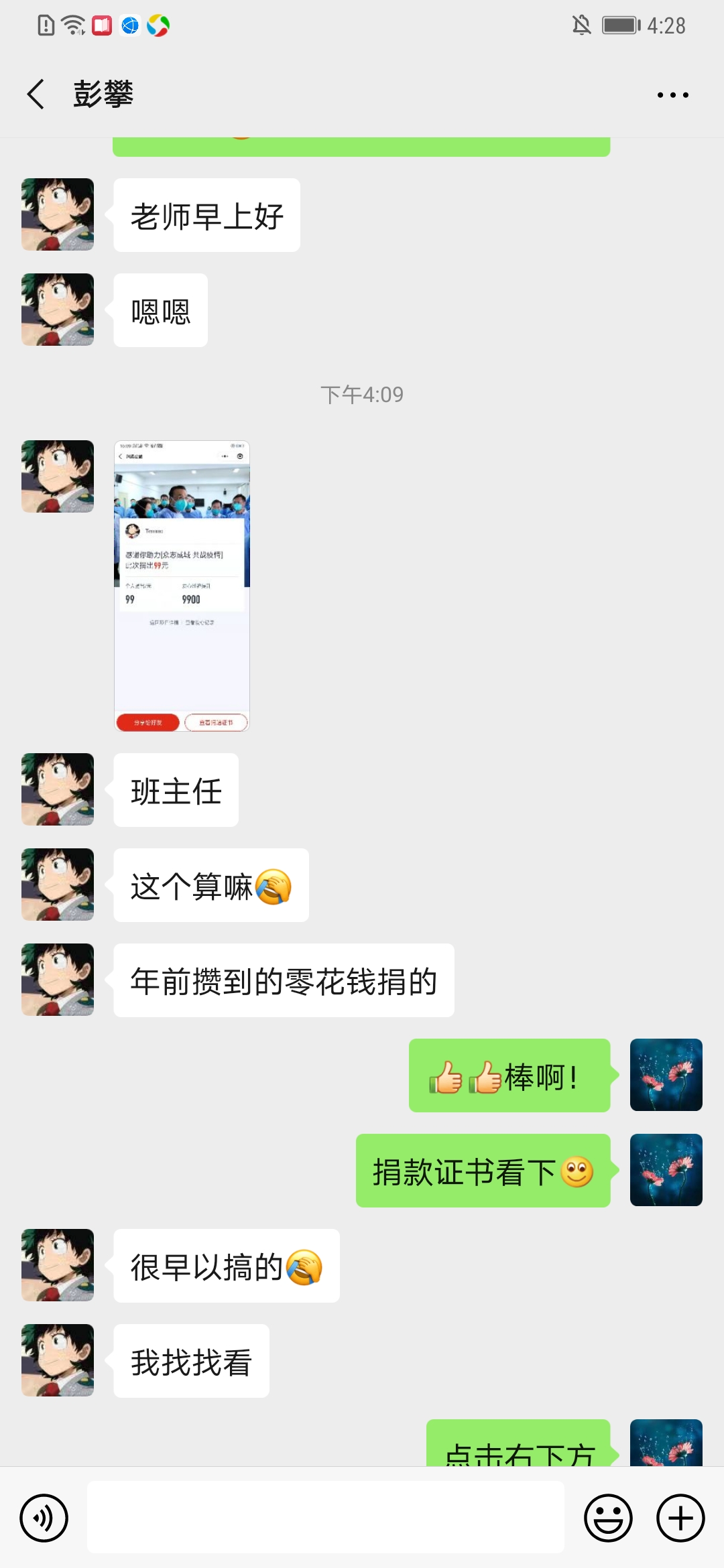Tap the plus icon to attach more content
This screenshot has height=1568, width=724.
click(678, 1516)
